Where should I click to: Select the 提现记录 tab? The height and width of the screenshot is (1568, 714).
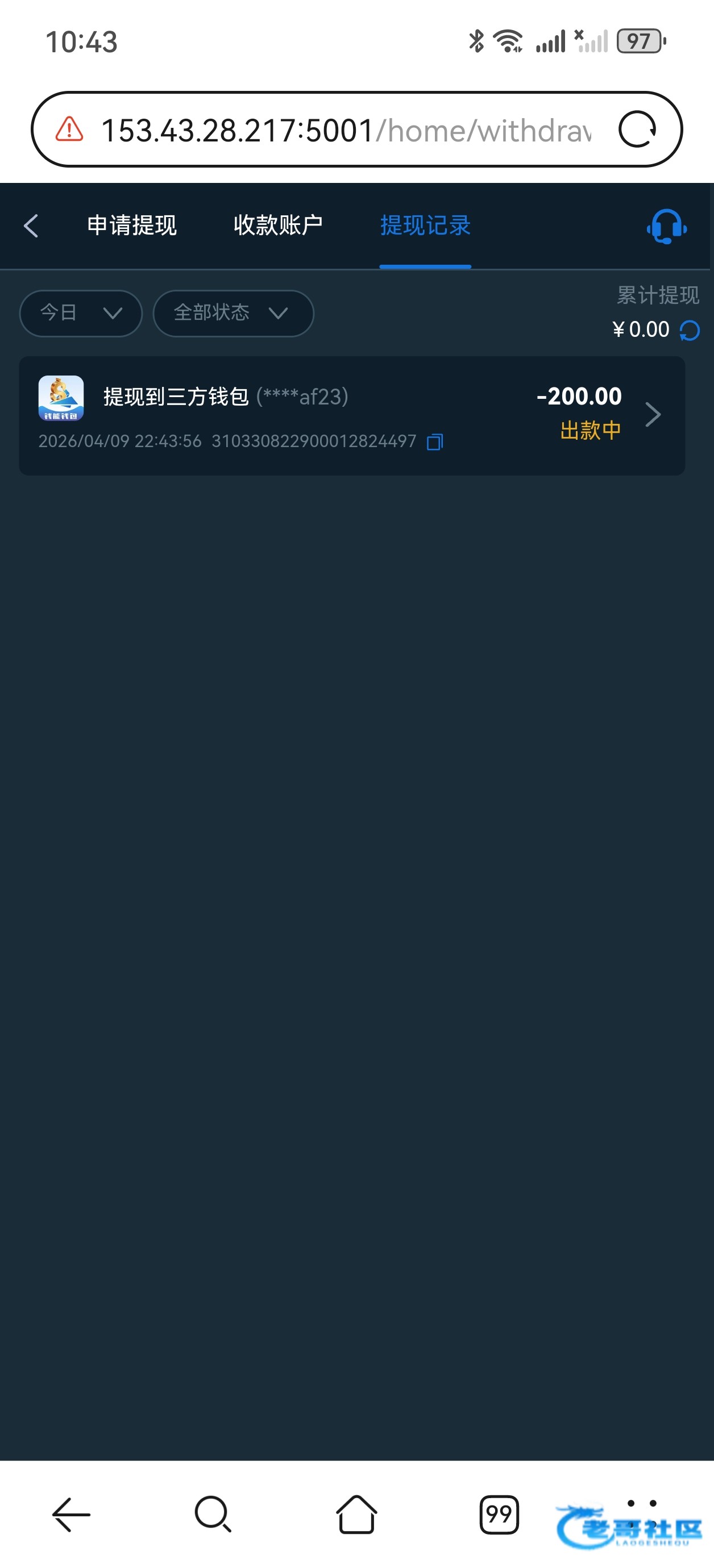pyautogui.click(x=425, y=226)
